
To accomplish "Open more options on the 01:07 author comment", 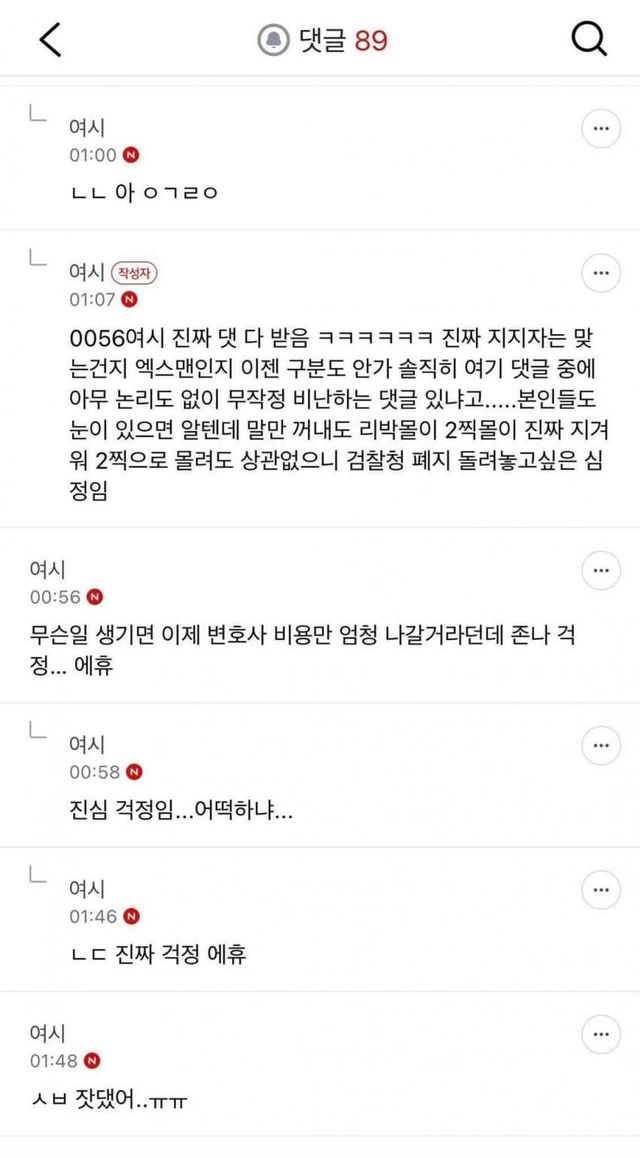I will click(601, 274).
